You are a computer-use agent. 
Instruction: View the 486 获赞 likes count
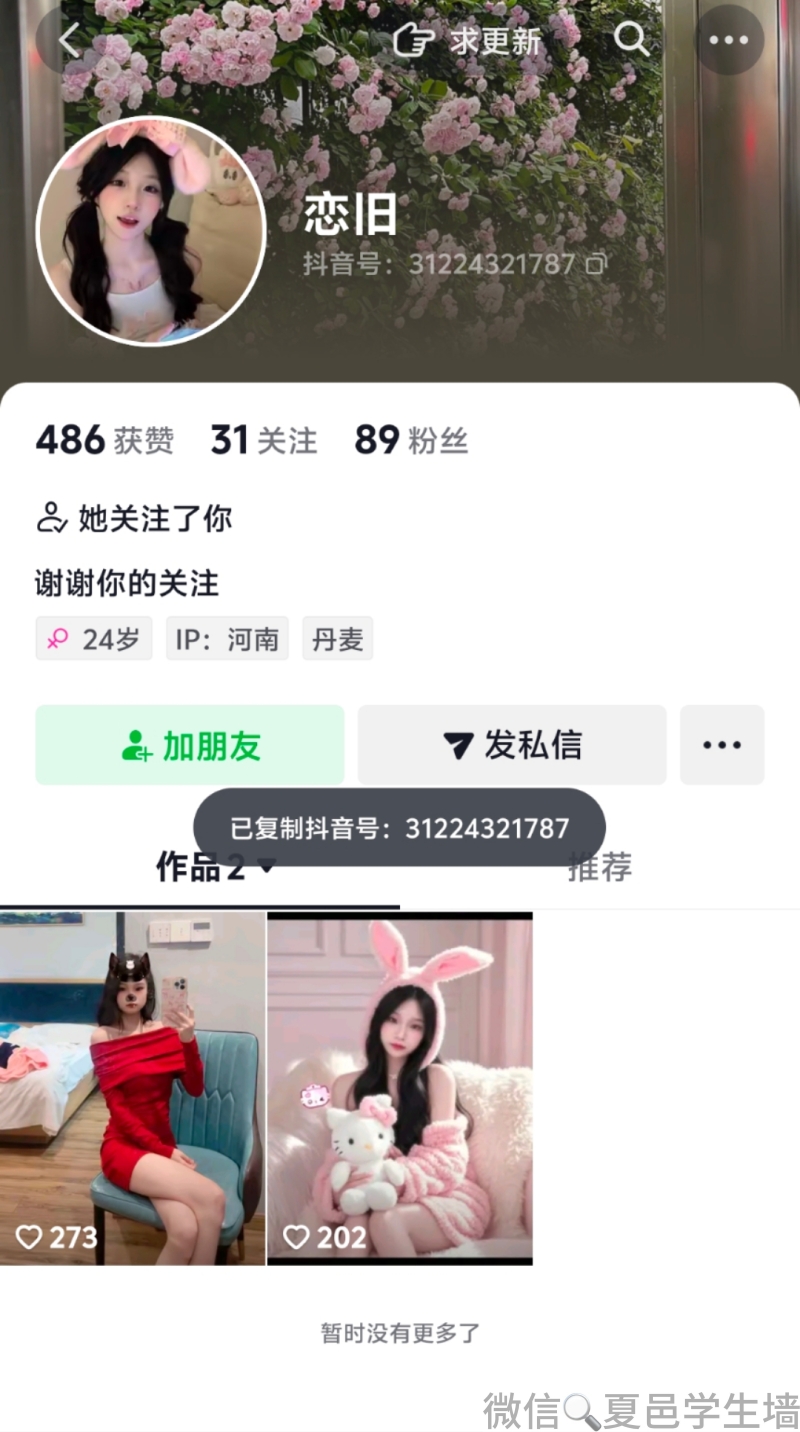point(104,440)
